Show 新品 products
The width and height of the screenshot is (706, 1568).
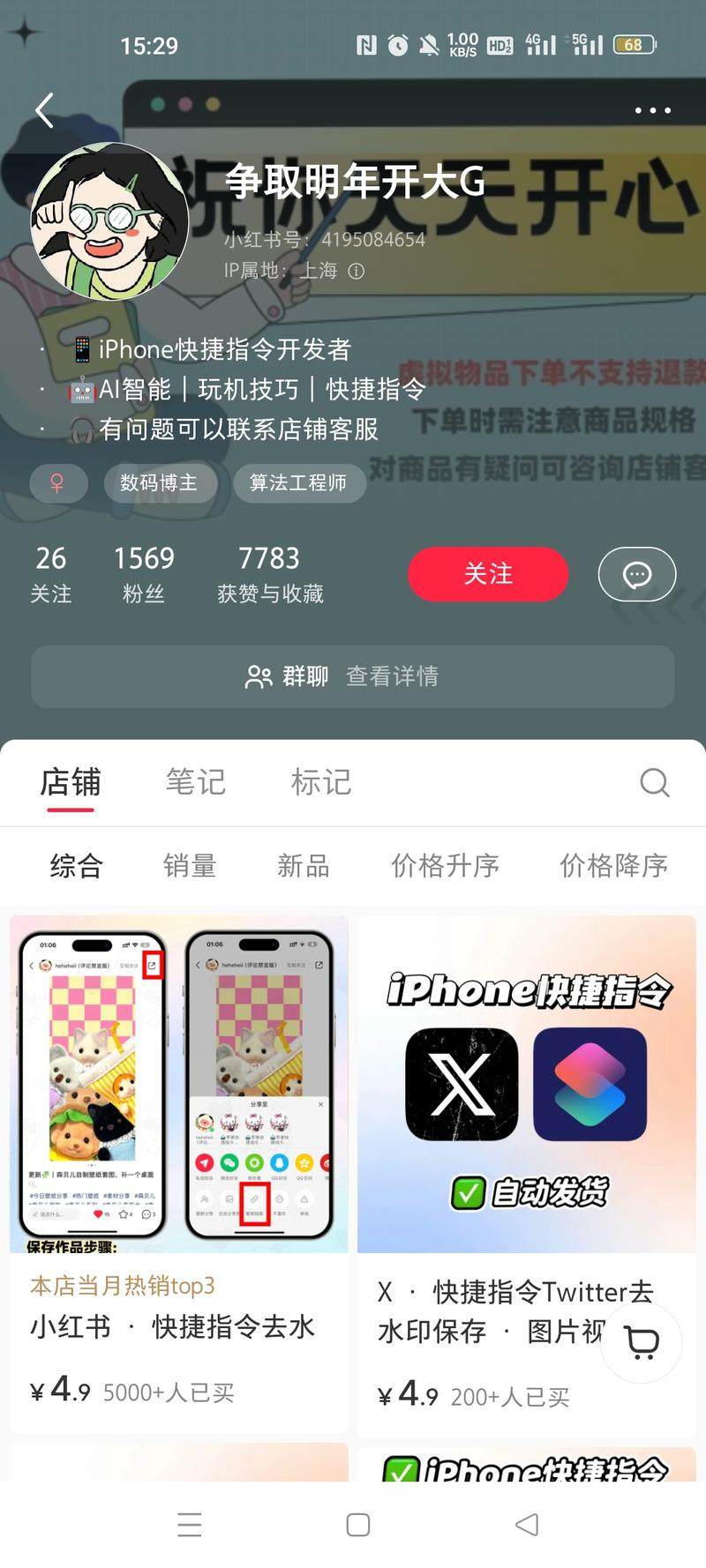[x=303, y=866]
